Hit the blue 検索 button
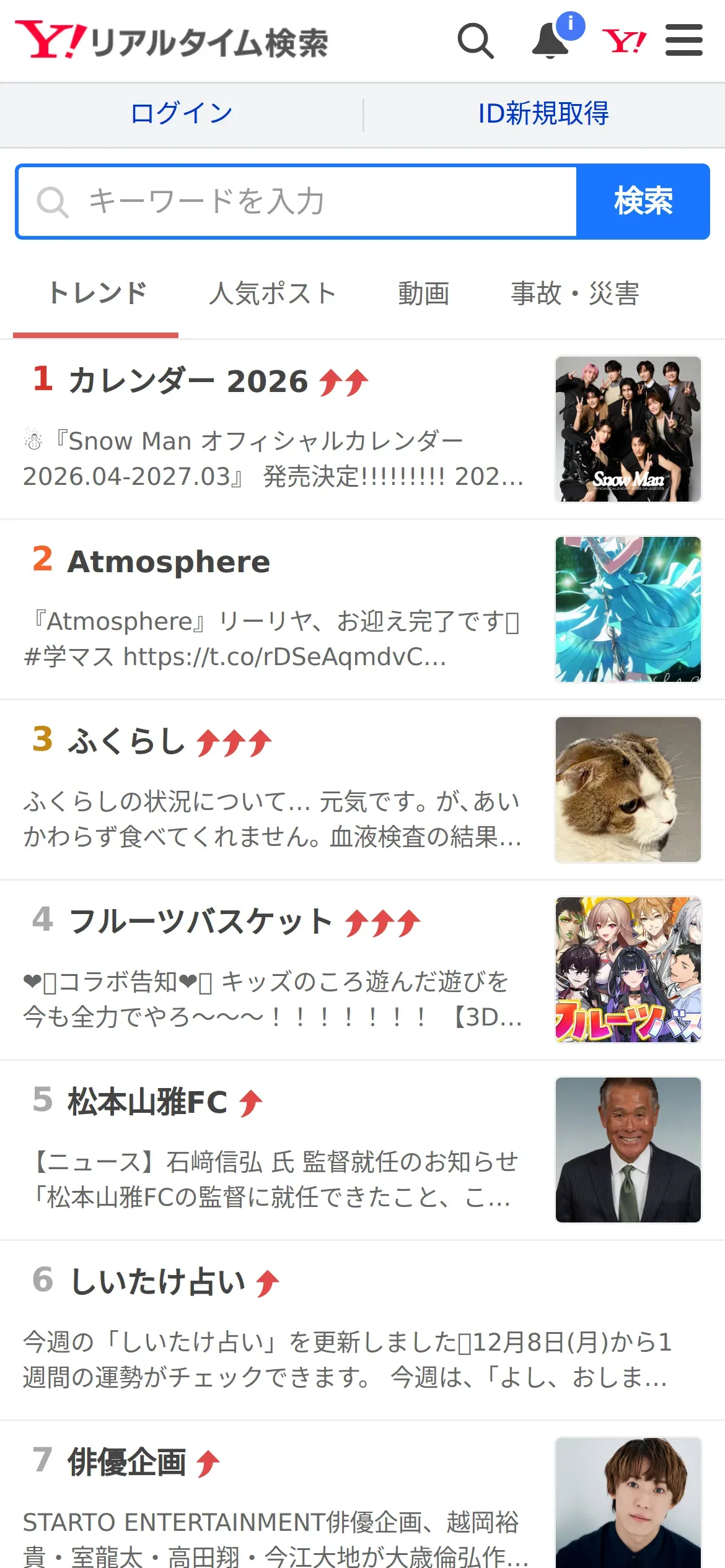The height and width of the screenshot is (1568, 725). tap(643, 202)
